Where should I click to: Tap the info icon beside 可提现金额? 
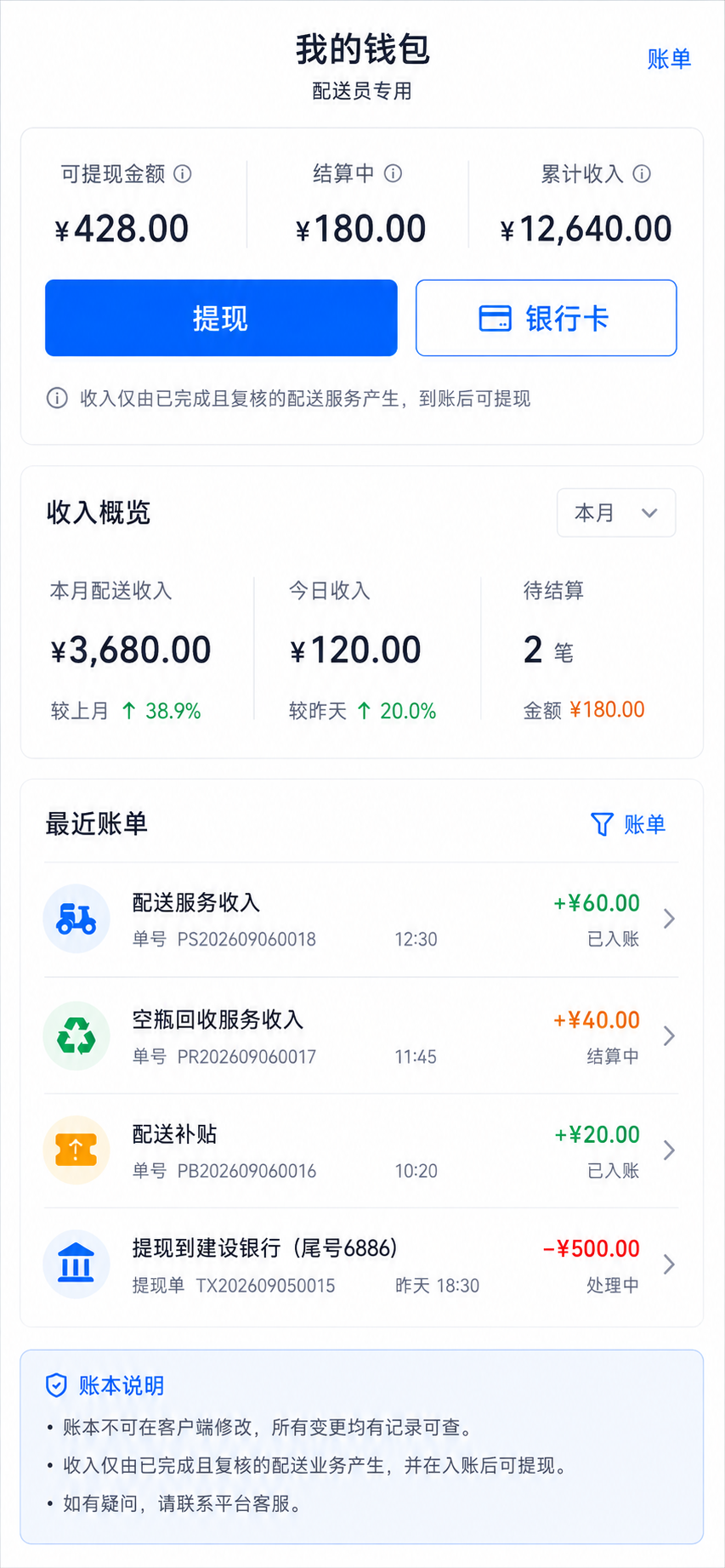point(183,173)
